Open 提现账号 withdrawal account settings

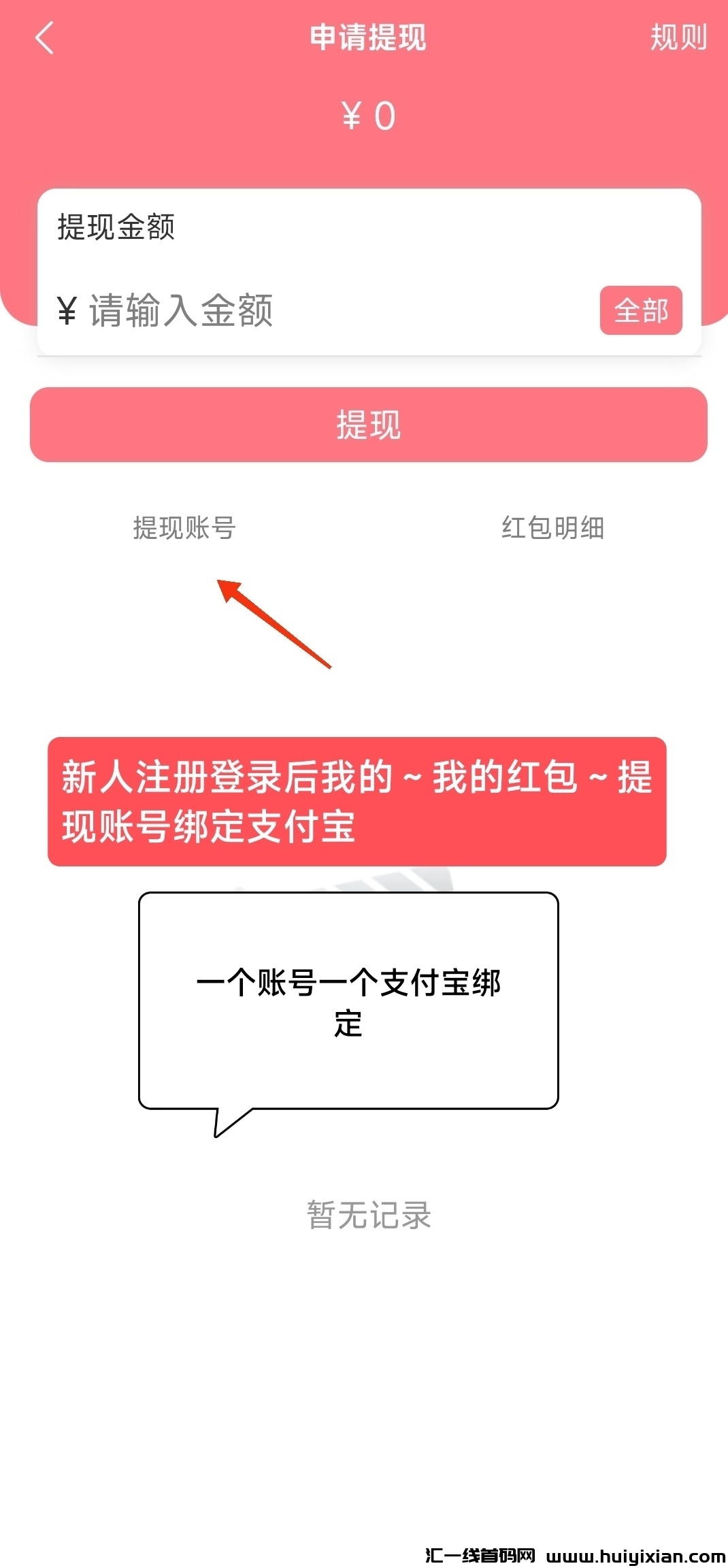point(184,528)
